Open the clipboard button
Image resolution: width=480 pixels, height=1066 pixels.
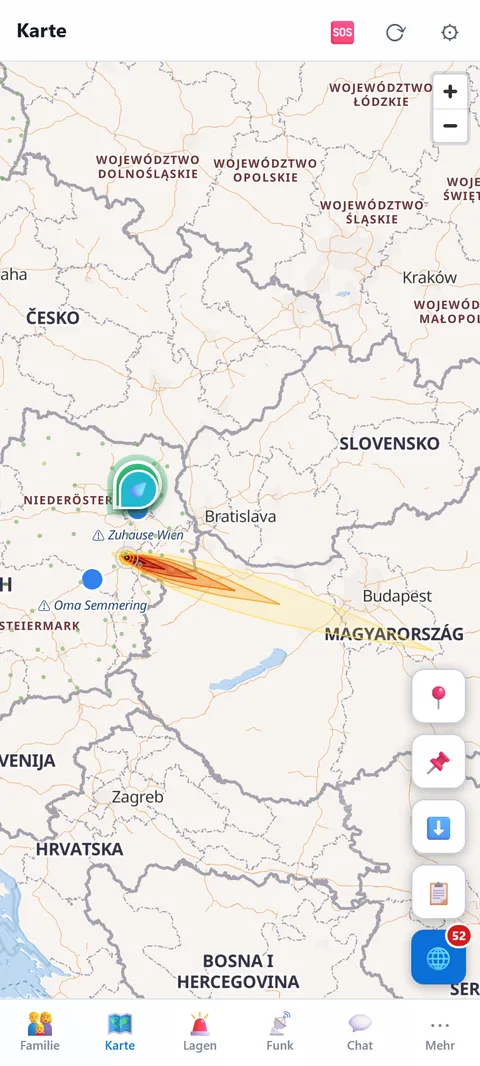pyautogui.click(x=439, y=893)
